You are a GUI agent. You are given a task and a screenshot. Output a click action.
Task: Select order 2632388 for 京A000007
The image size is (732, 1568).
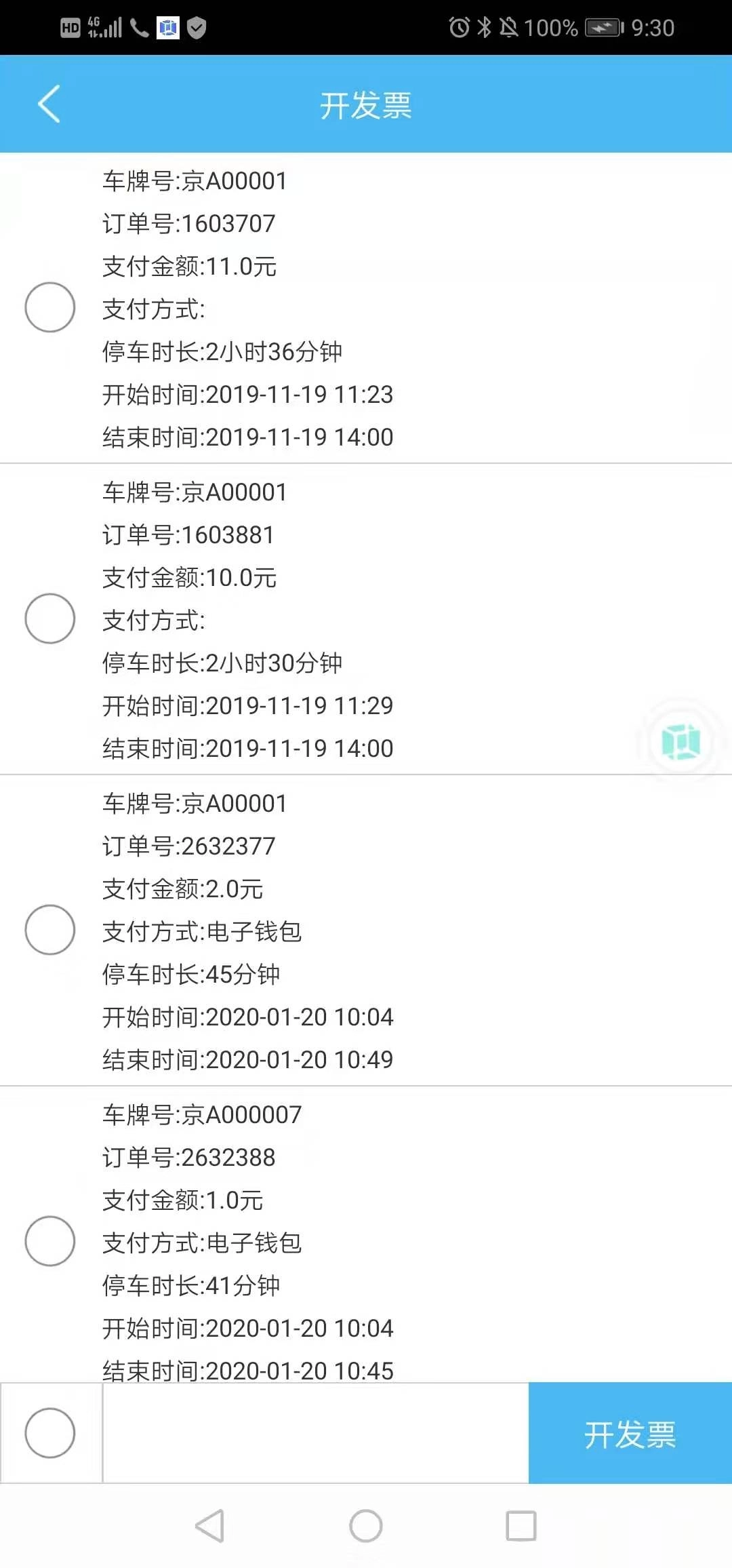tap(49, 1241)
